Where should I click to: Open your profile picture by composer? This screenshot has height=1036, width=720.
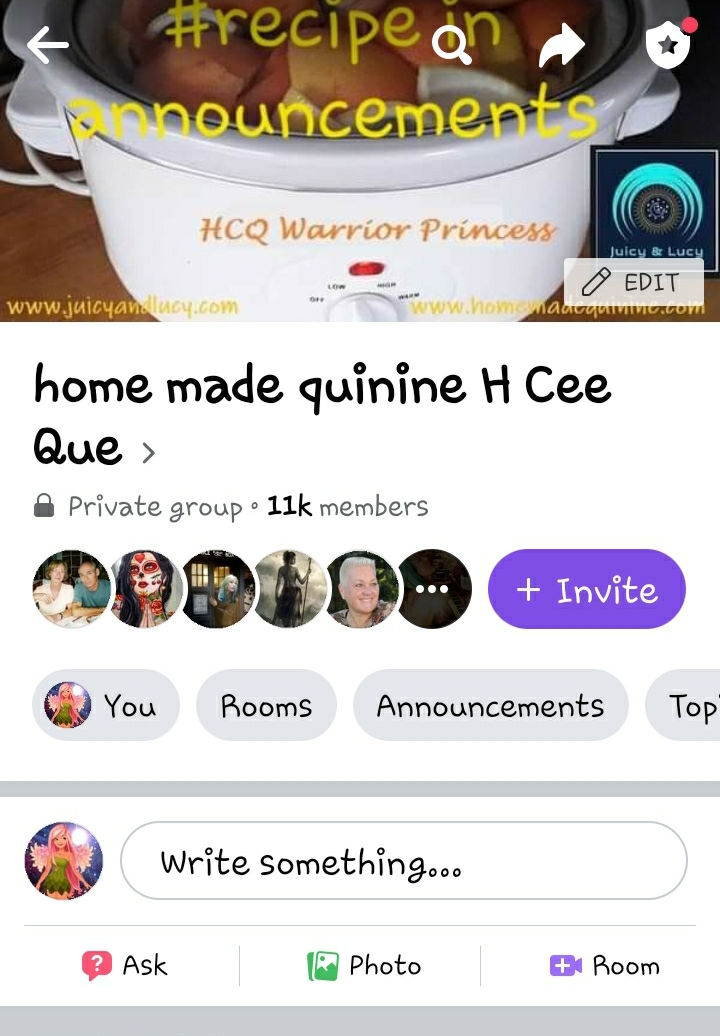click(x=64, y=861)
